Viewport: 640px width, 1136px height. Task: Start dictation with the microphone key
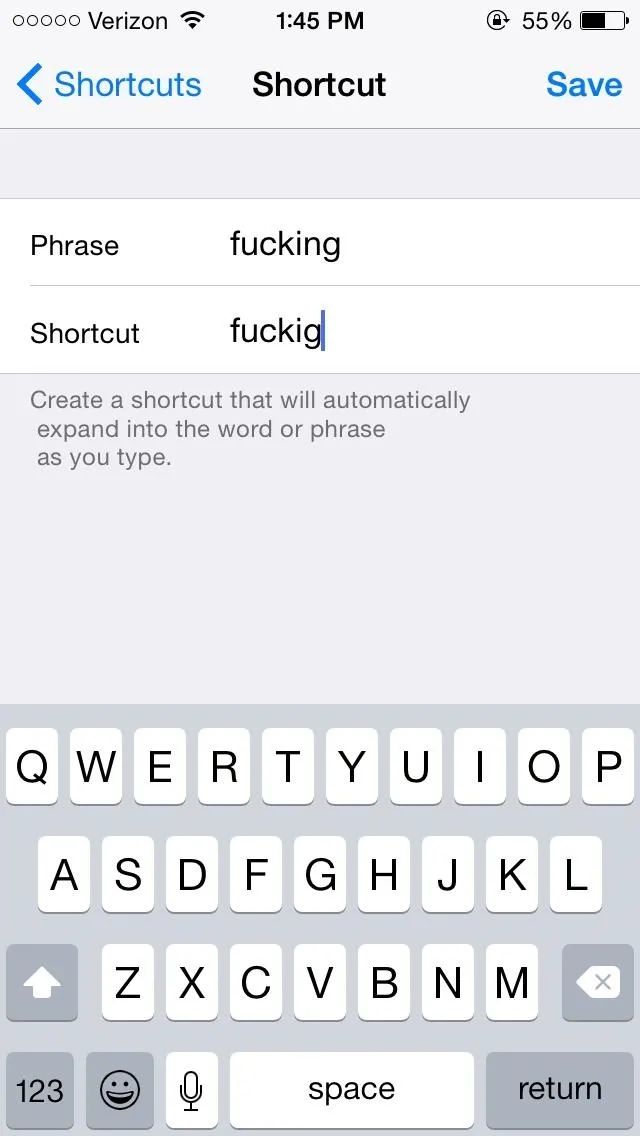point(191,1090)
